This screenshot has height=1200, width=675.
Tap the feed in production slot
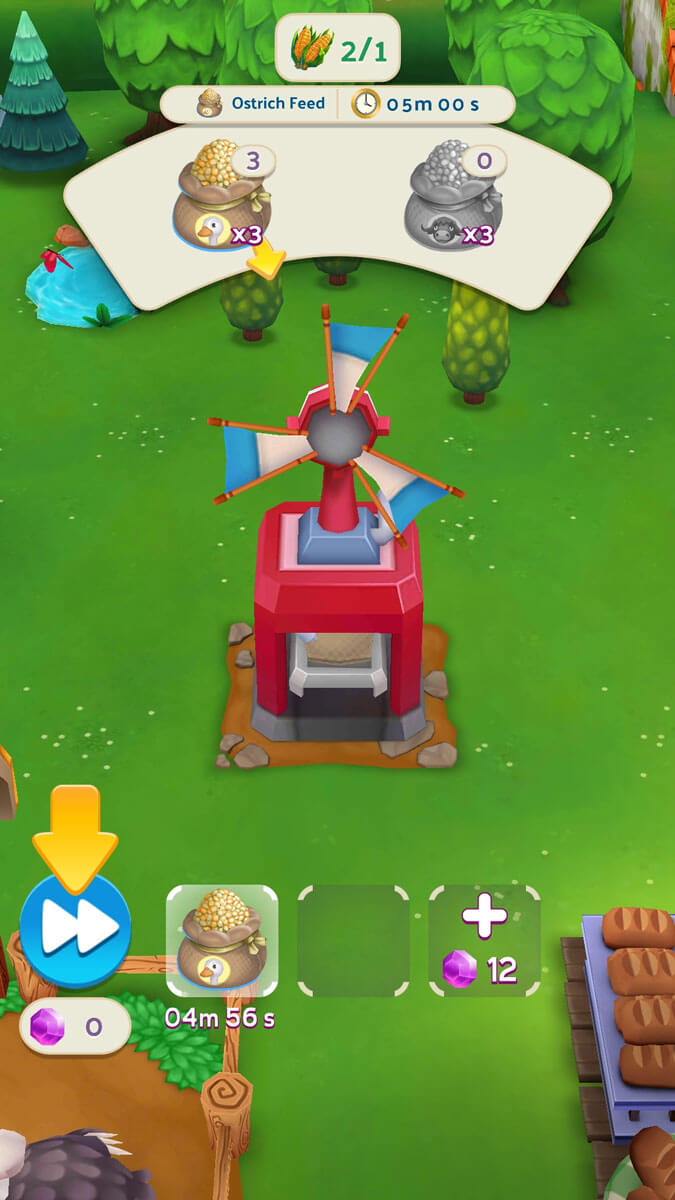(x=221, y=941)
